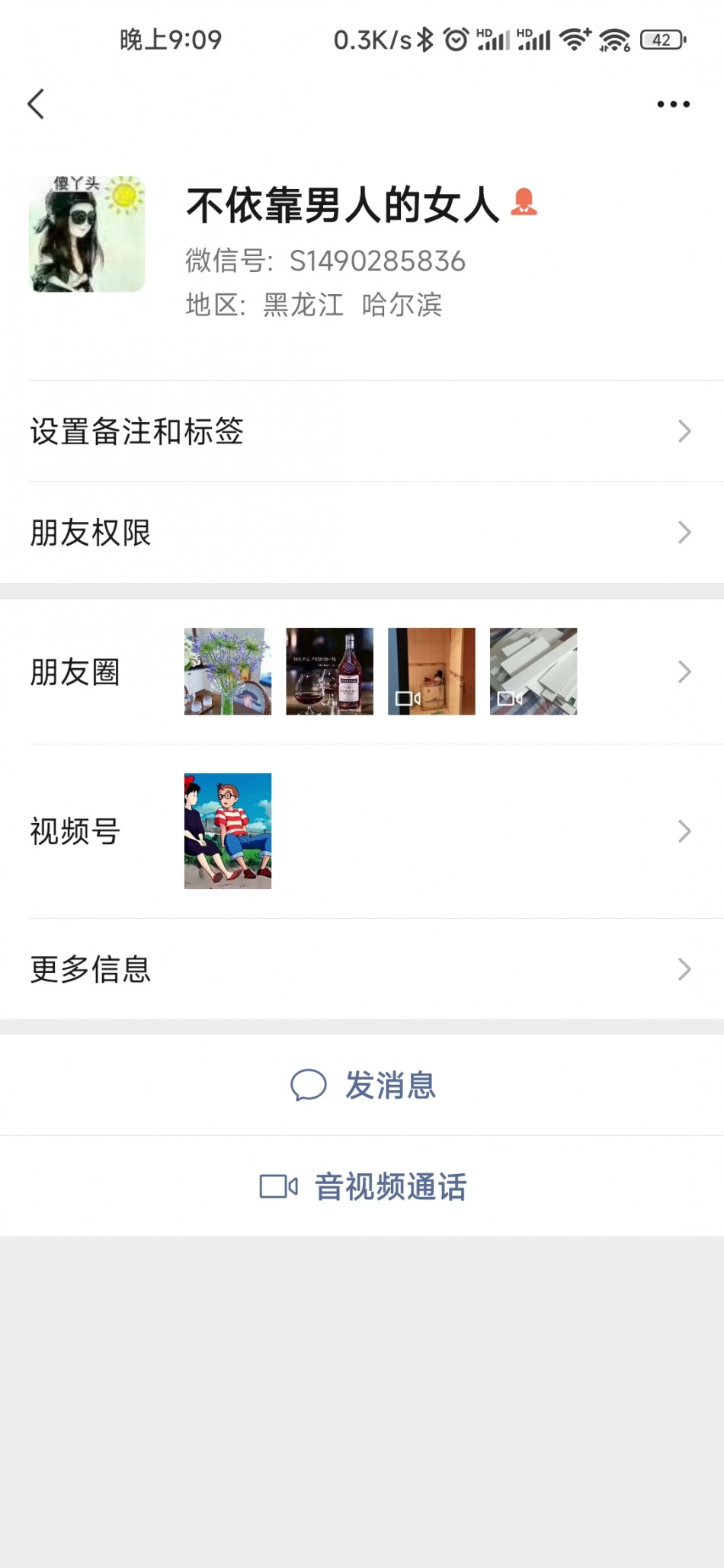The image size is (724, 1568).
Task: Go back using the top-left arrow
Action: click(36, 104)
